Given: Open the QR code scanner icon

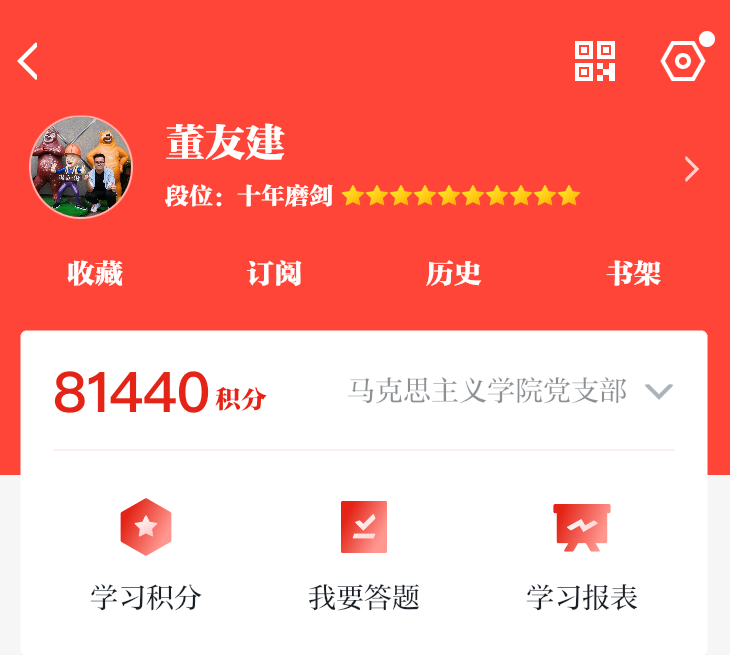Looking at the screenshot, I should 594,61.
